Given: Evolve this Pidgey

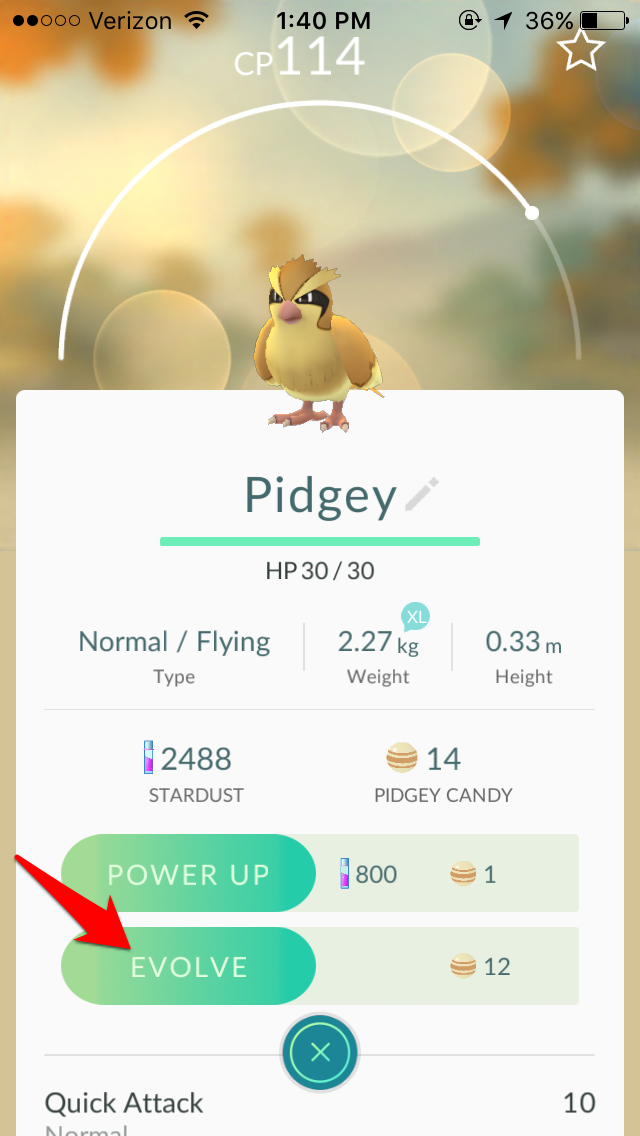Looking at the screenshot, I should [188, 966].
